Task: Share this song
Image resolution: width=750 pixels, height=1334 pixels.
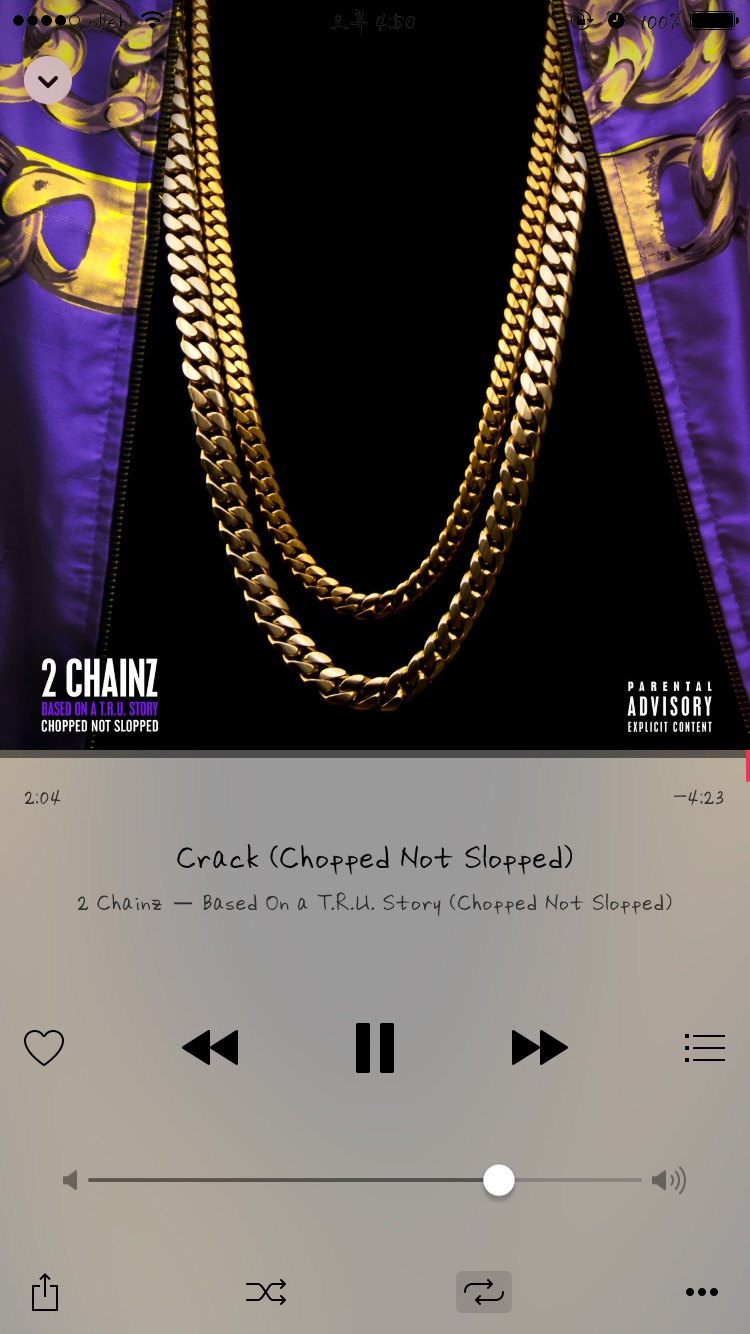Action: tap(45, 1292)
